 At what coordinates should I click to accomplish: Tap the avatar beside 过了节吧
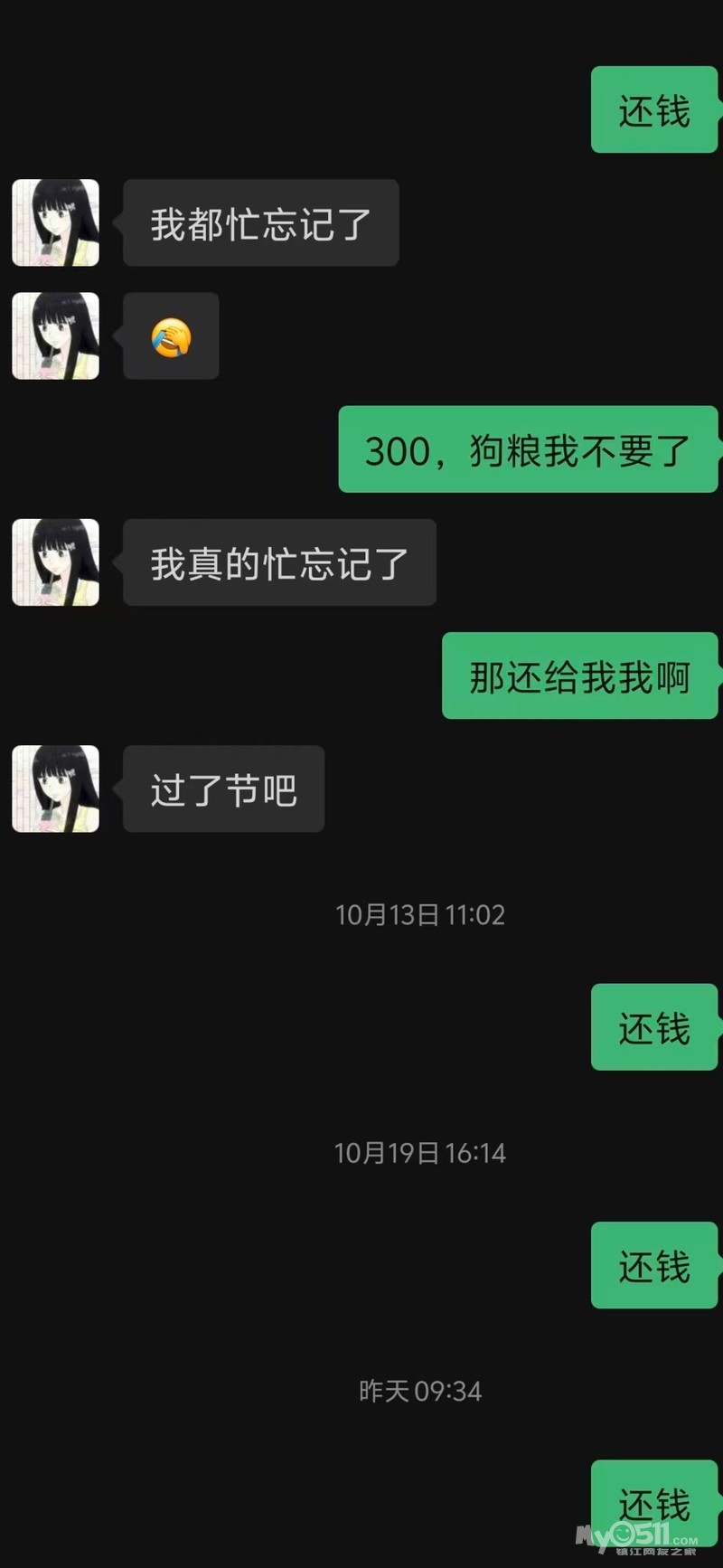click(55, 789)
